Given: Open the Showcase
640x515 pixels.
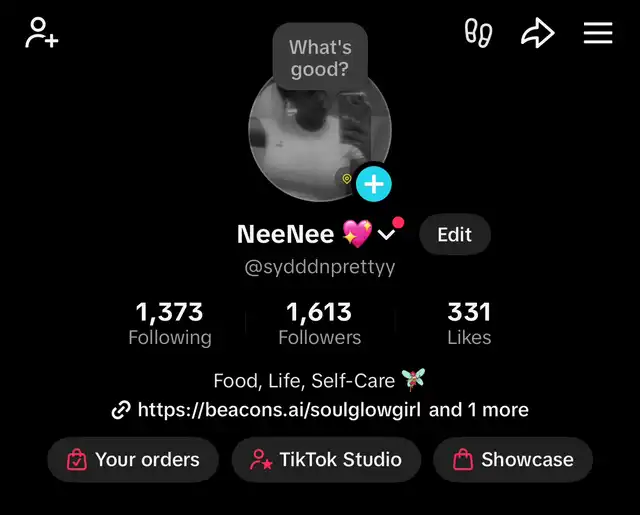Looking at the screenshot, I should [513, 460].
